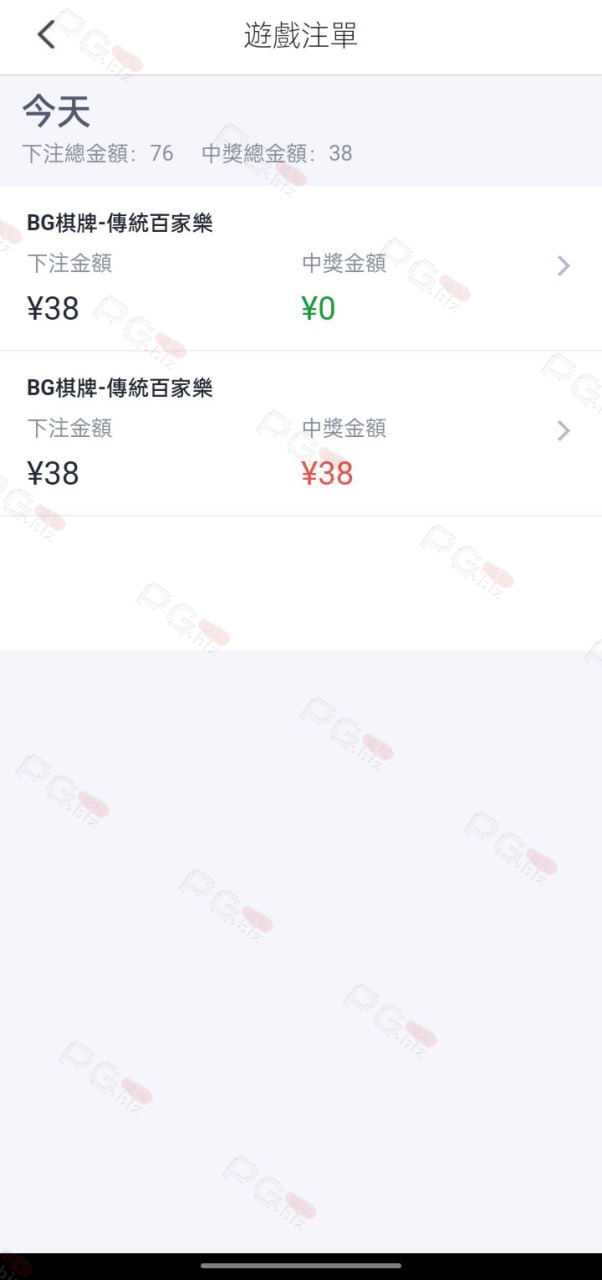Image resolution: width=602 pixels, height=1280 pixels.
Task: Open the bet record with ¥38 winnings
Action: pyautogui.click(x=301, y=433)
